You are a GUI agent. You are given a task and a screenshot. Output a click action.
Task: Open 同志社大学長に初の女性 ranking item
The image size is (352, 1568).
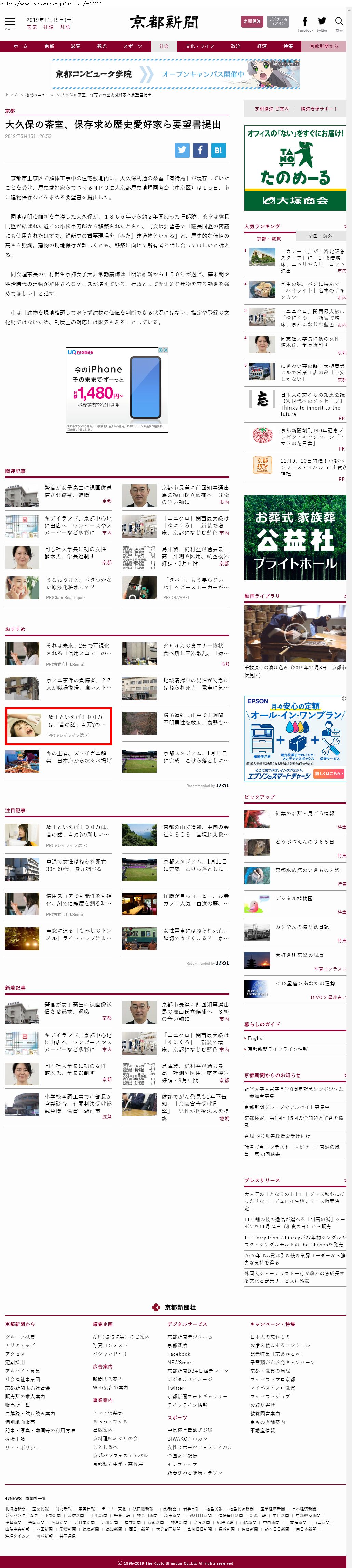(x=309, y=341)
